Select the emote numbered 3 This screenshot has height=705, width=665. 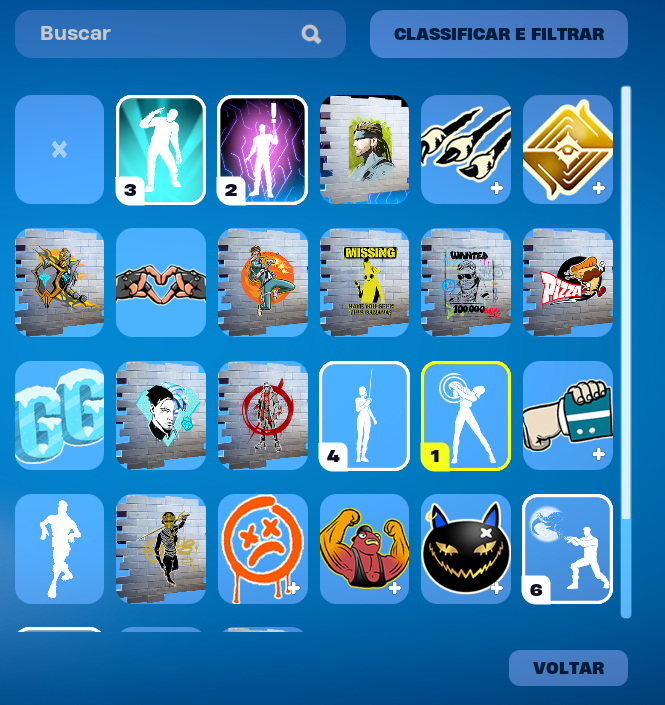click(161, 149)
